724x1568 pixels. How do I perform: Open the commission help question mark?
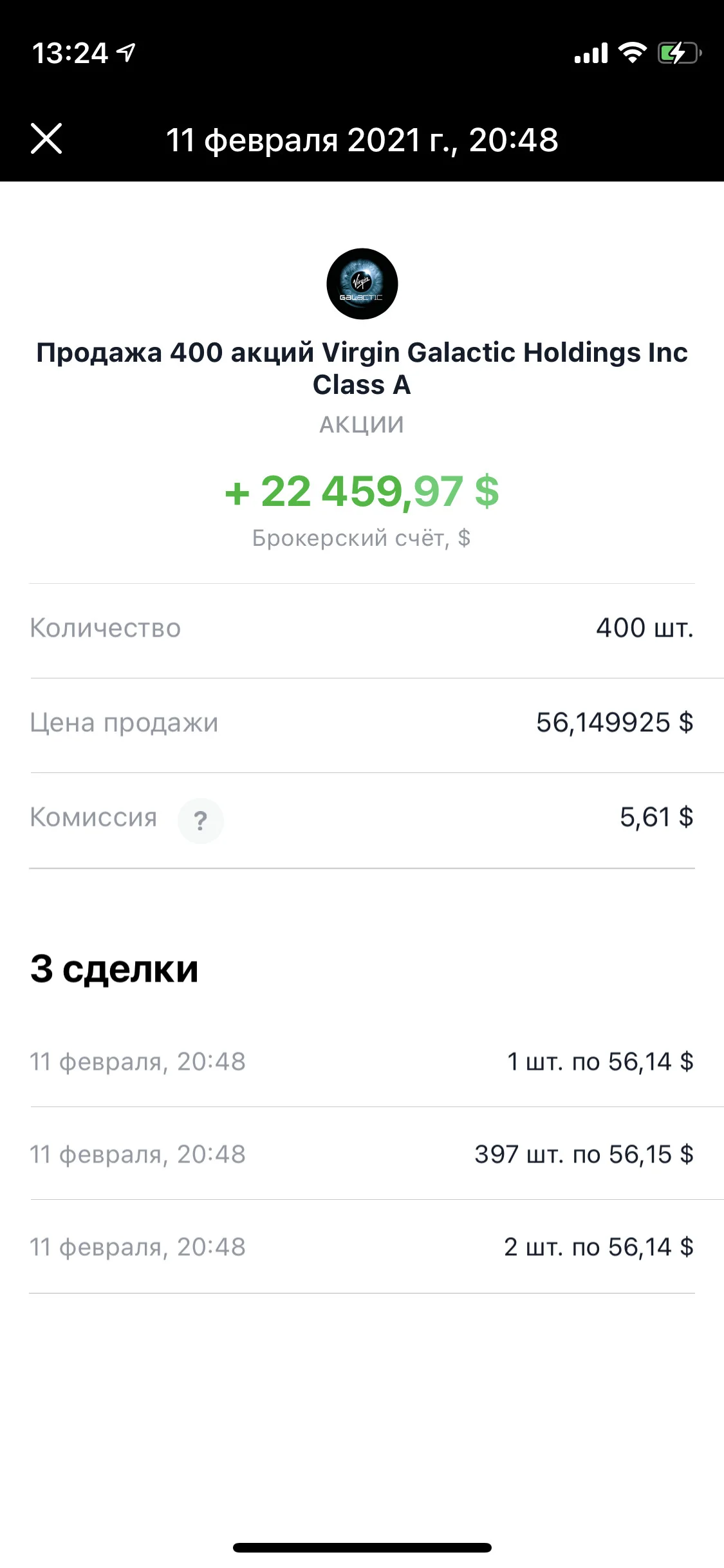point(201,821)
